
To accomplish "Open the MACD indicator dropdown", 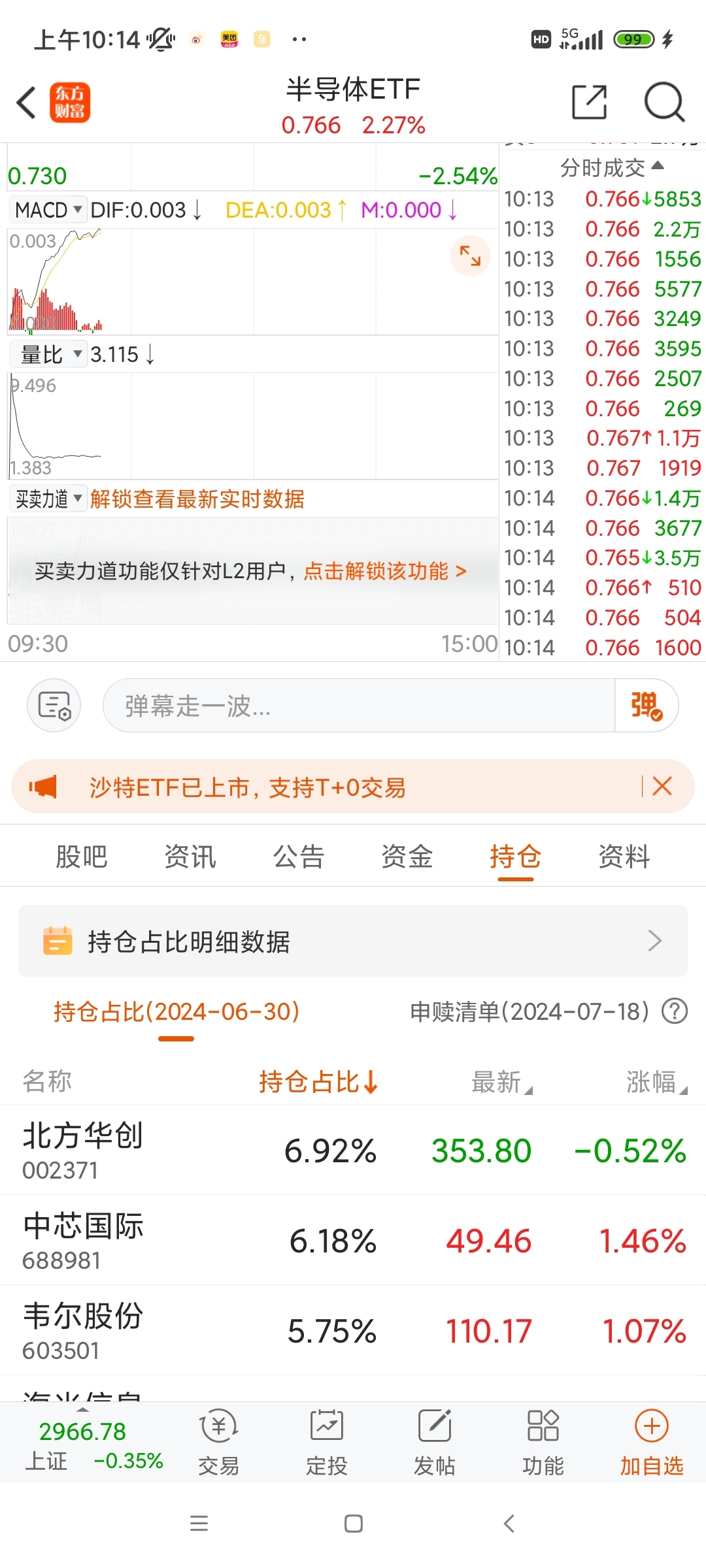I will [47, 209].
